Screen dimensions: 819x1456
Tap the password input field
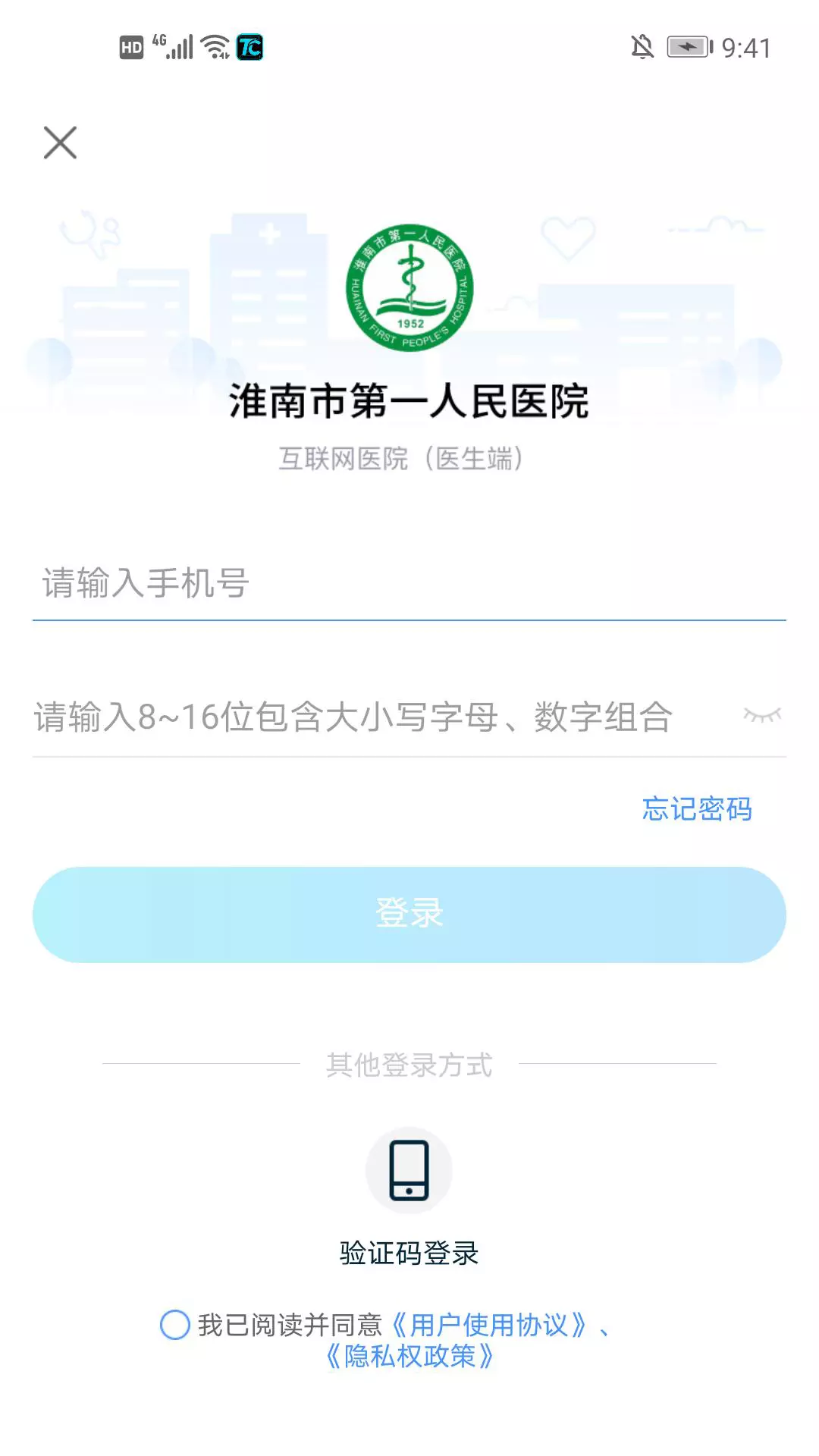[383, 717]
